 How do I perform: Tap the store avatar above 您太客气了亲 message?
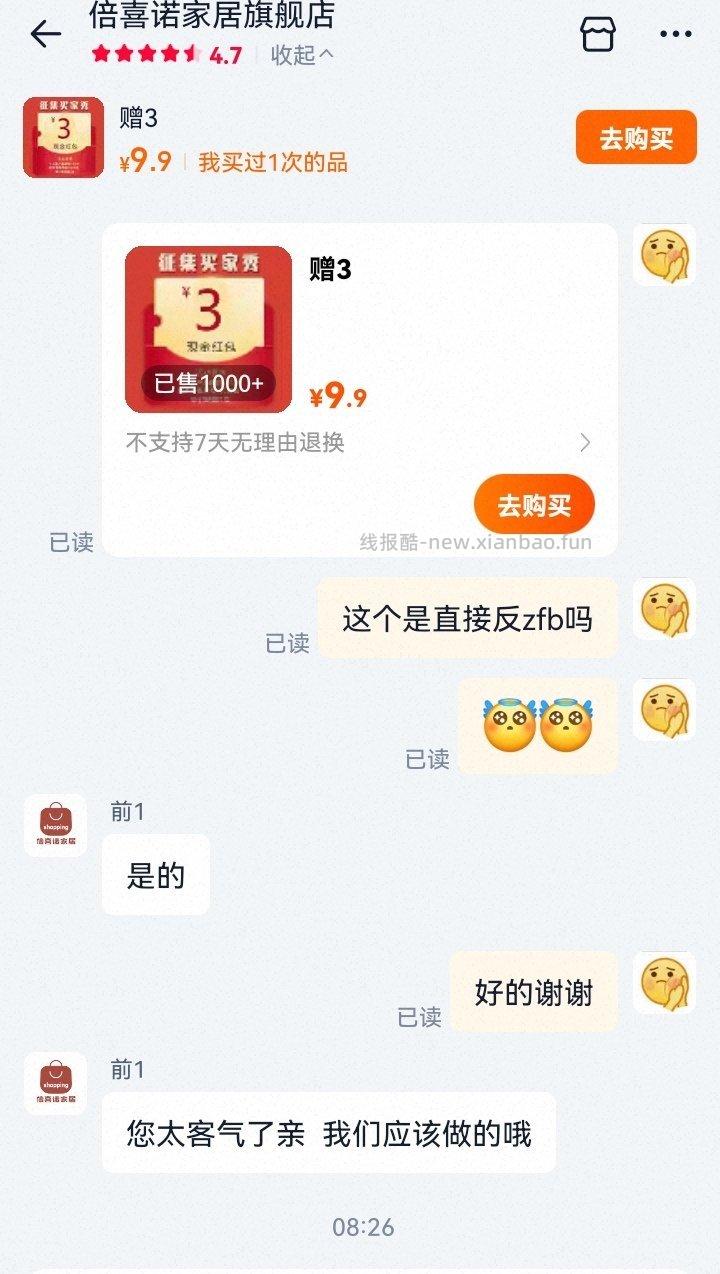click(56, 1081)
